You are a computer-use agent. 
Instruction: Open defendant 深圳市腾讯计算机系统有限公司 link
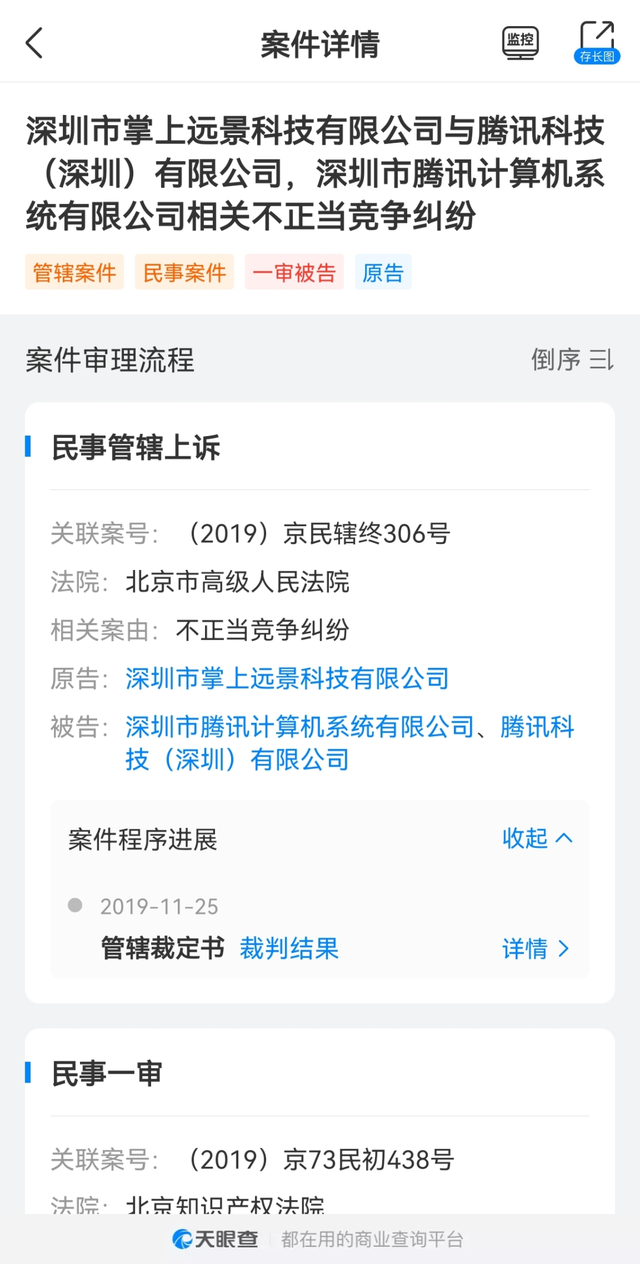[300, 727]
